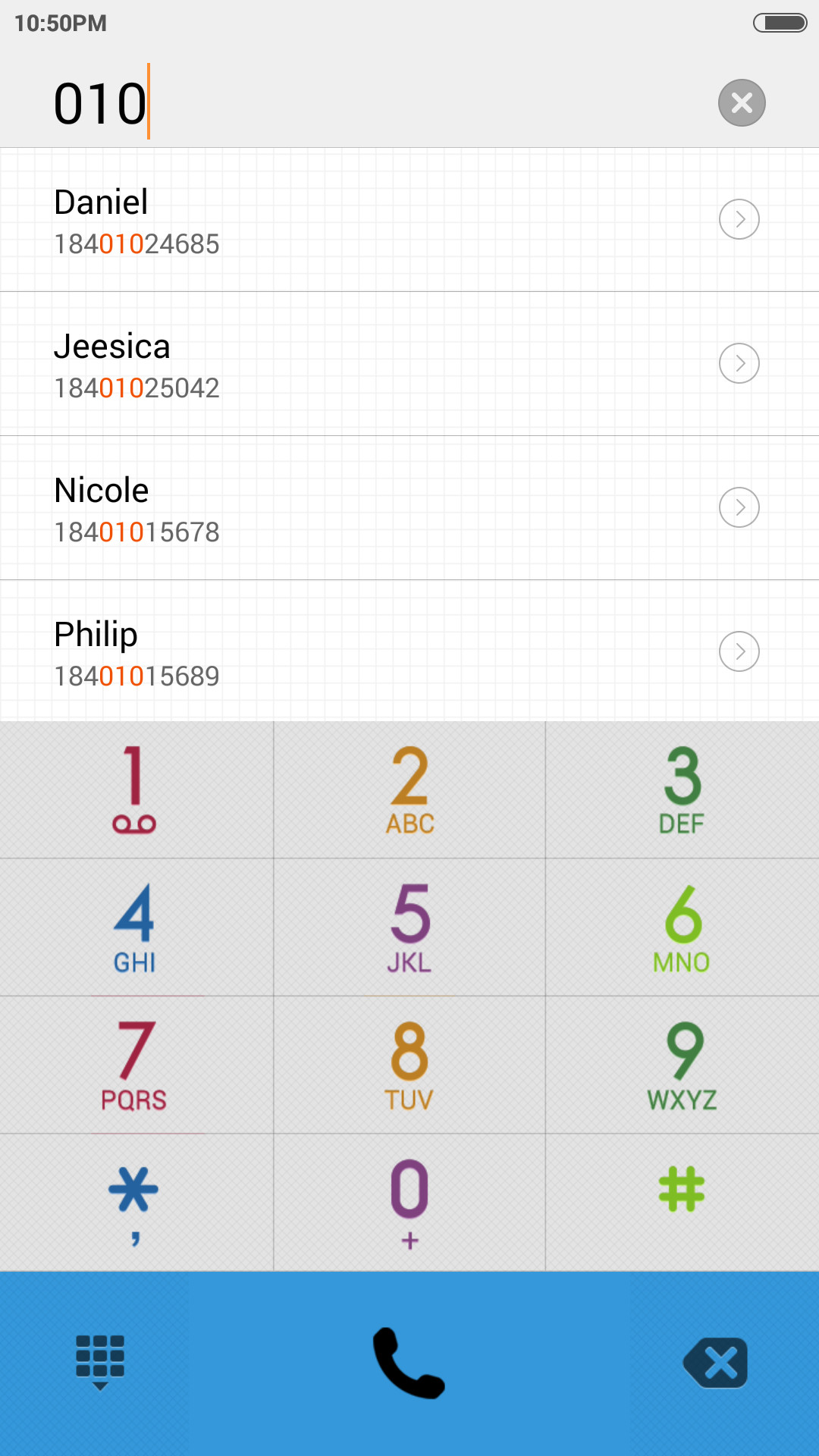Enter digit 9 WXYZ
819x1456 pixels.
pos(682,1065)
